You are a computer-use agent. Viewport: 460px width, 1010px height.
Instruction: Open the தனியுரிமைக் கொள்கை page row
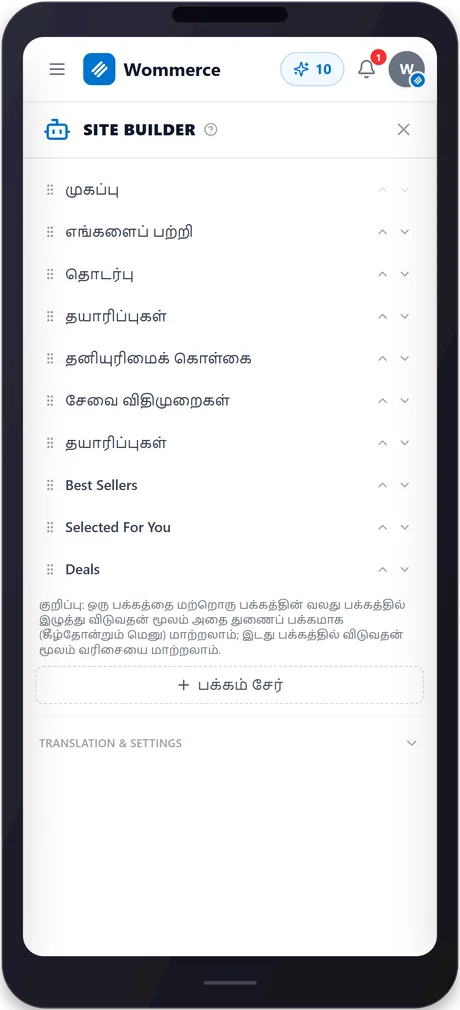[230, 359]
